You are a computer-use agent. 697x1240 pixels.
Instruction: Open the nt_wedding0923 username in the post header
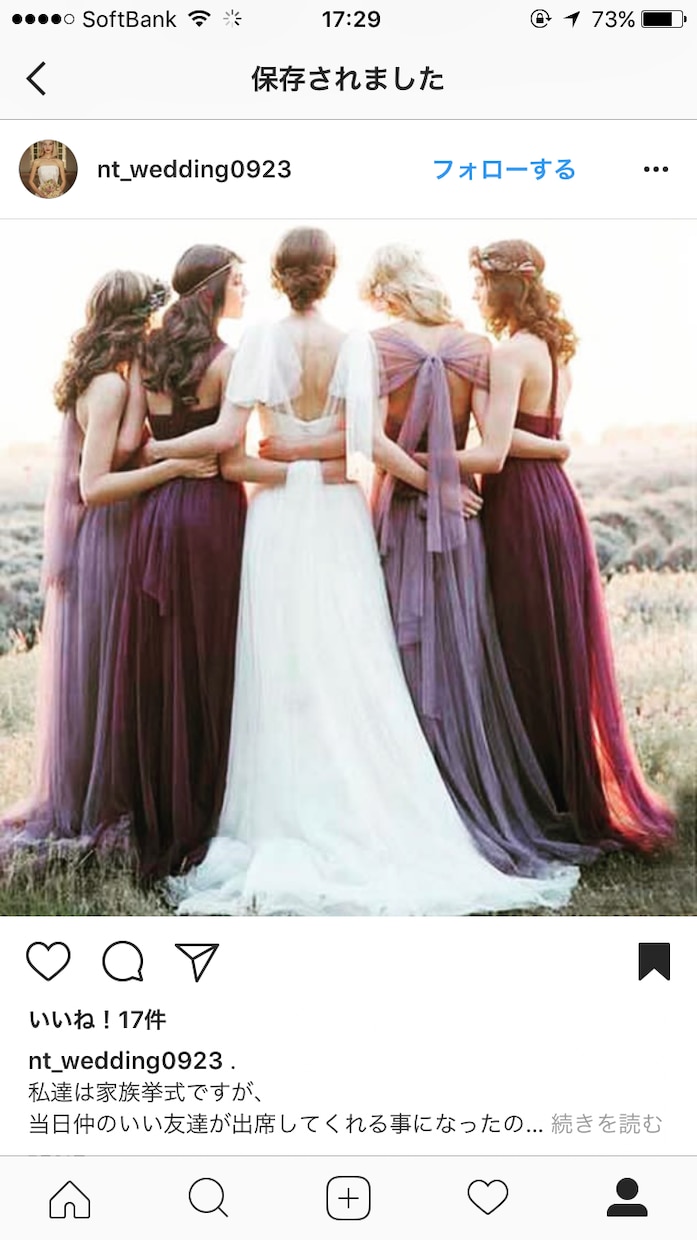point(194,169)
